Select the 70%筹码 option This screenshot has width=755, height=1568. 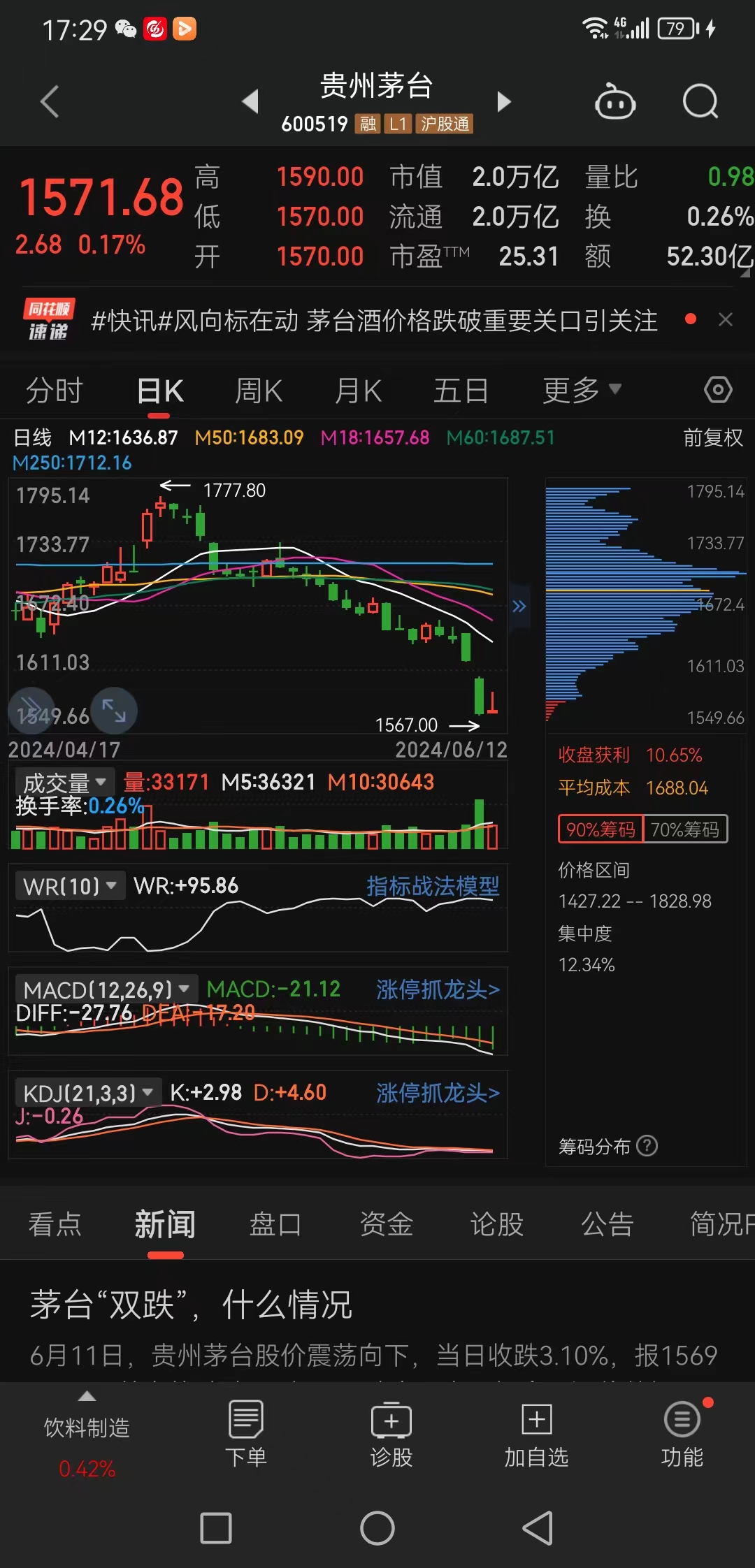click(x=685, y=829)
